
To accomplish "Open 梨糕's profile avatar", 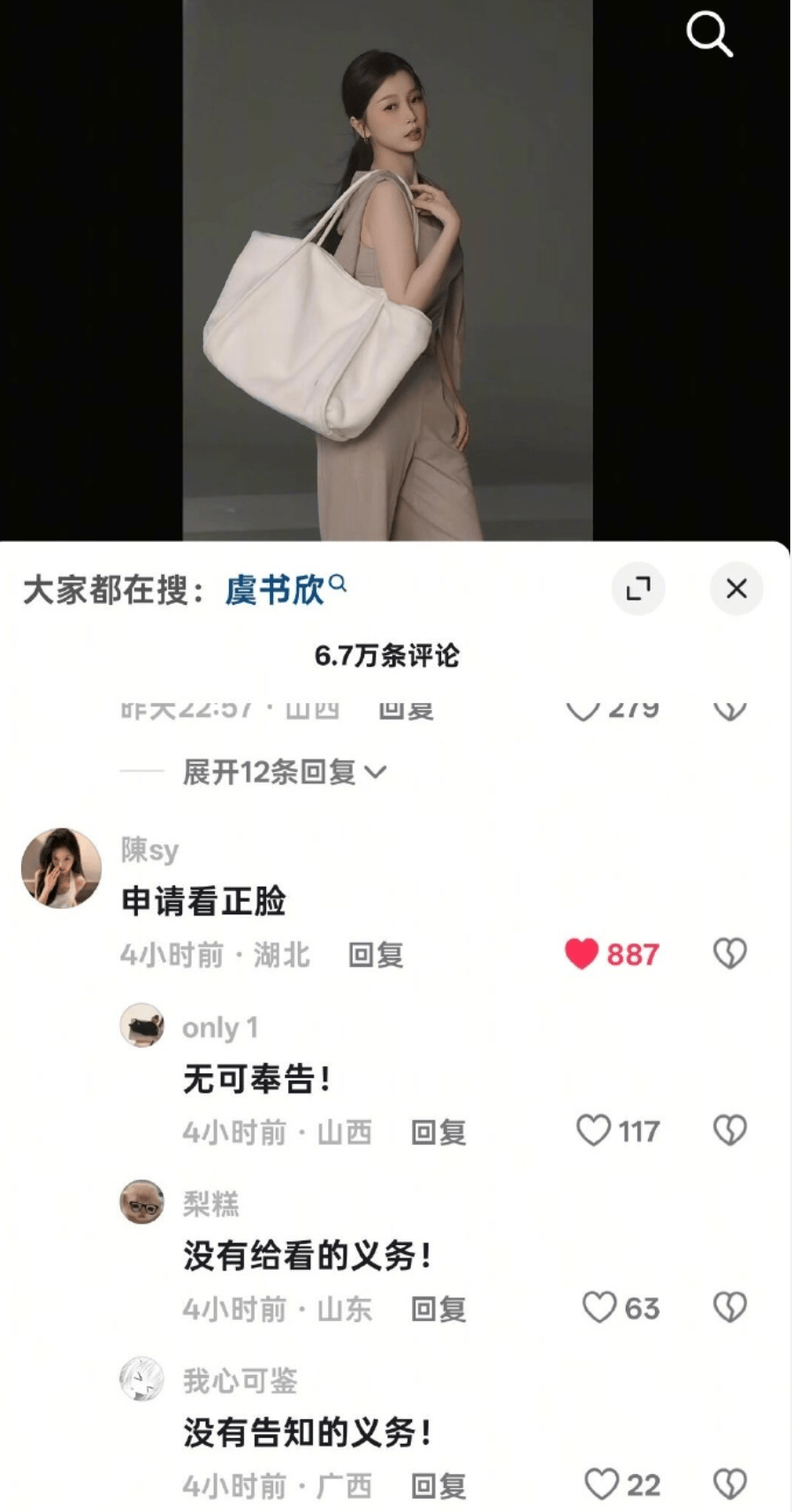I will pyautogui.click(x=142, y=1203).
